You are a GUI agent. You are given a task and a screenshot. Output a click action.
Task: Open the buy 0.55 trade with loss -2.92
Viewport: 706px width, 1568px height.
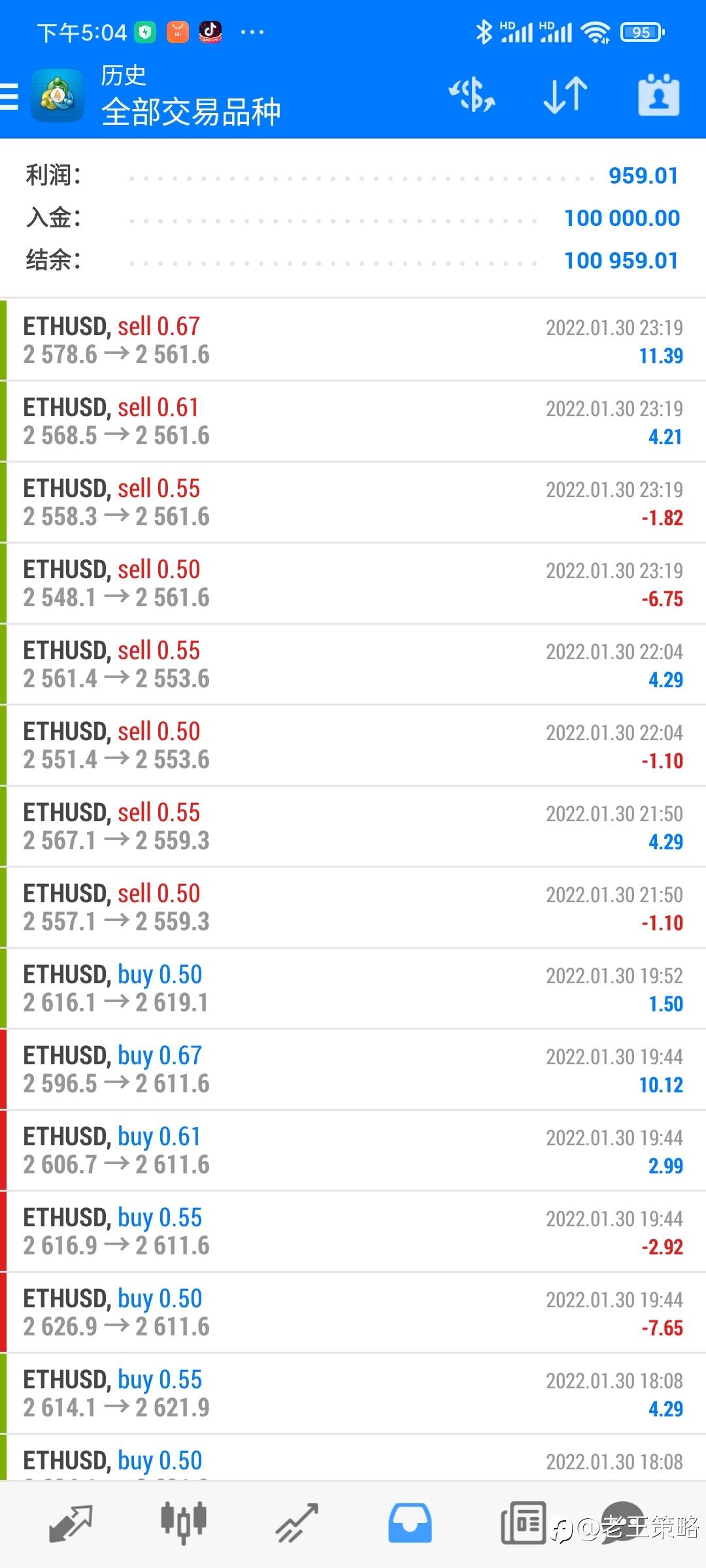[x=353, y=1232]
